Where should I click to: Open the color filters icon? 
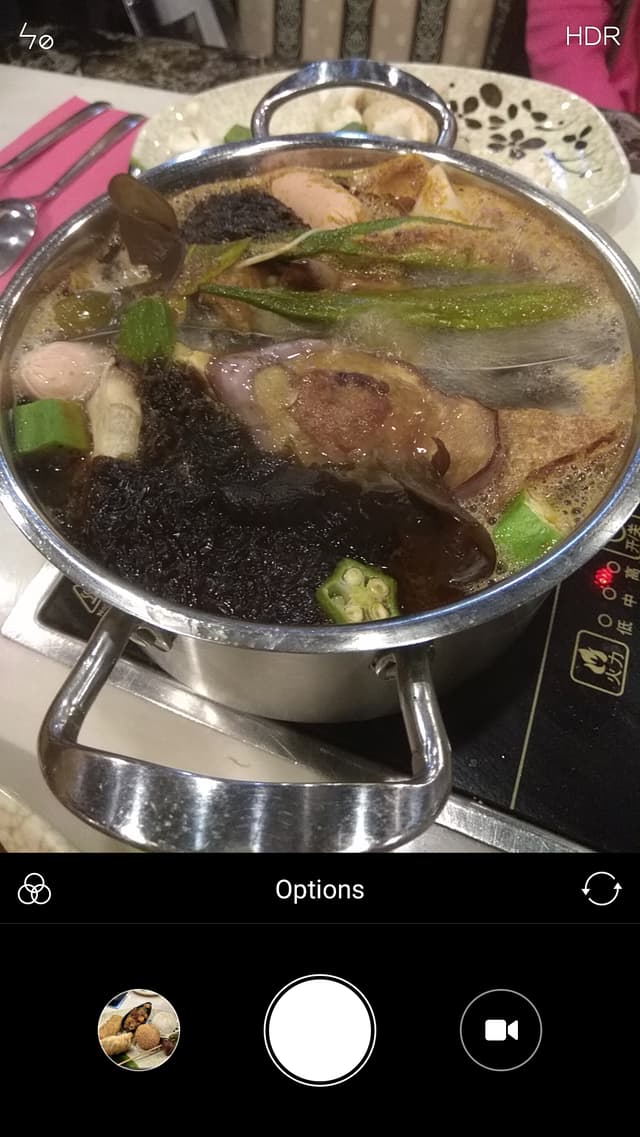pos(34,888)
